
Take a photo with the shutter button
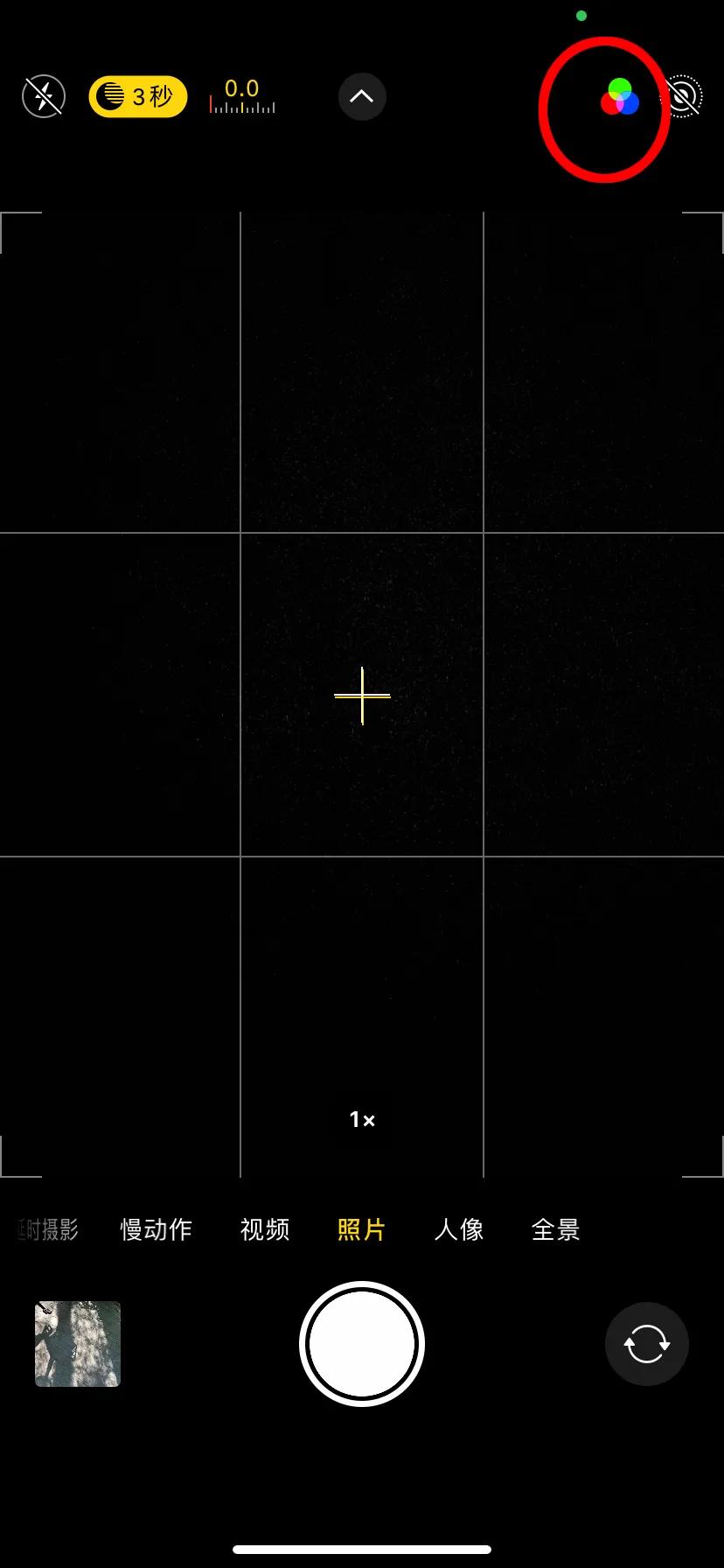pyautogui.click(x=362, y=1344)
